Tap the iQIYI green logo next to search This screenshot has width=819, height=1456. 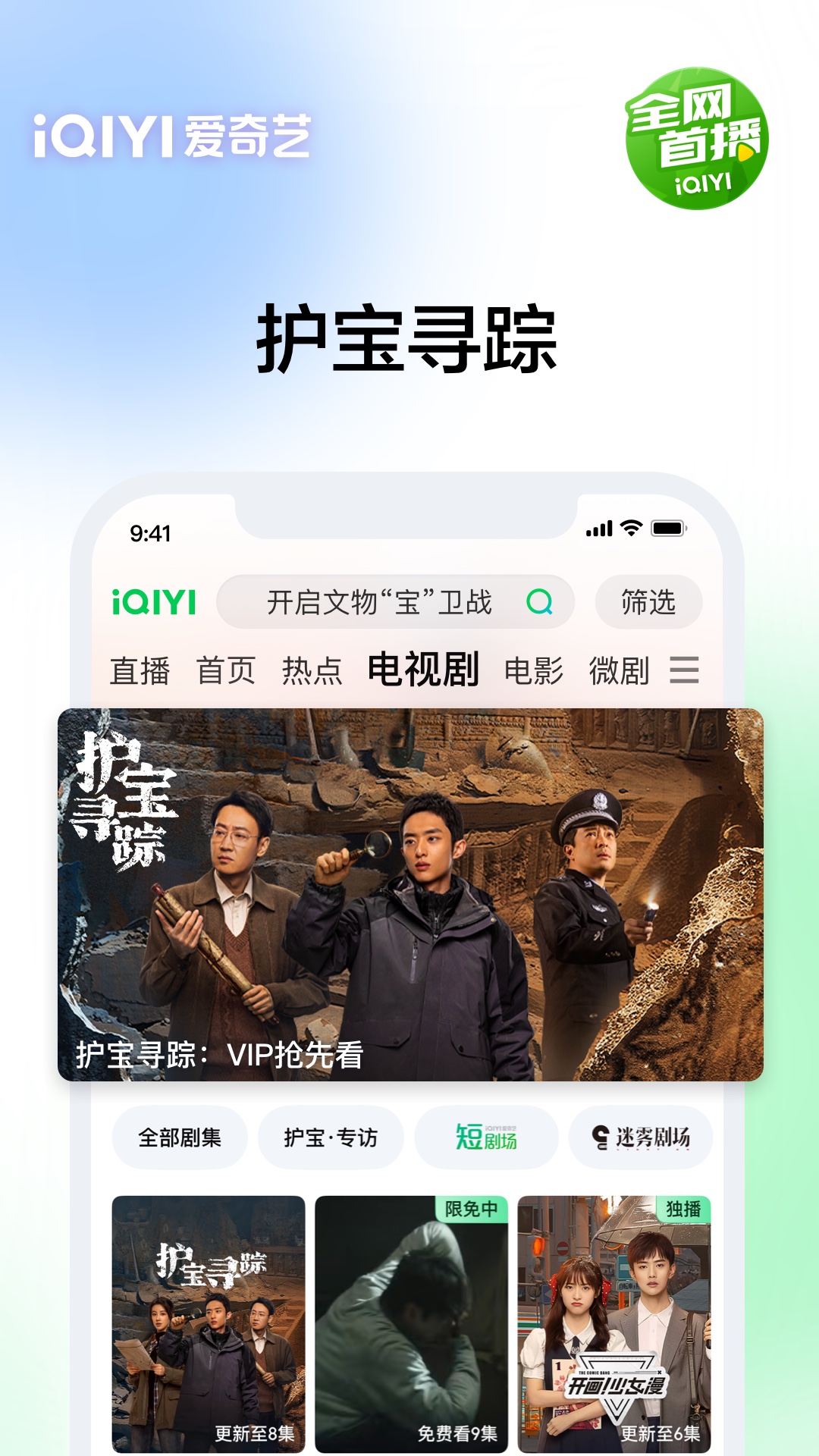[153, 603]
